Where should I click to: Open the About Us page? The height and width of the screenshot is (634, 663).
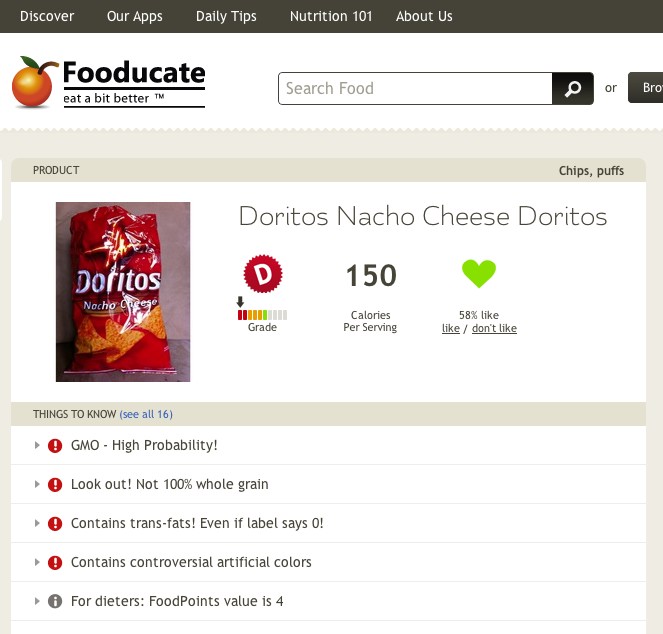click(x=424, y=16)
